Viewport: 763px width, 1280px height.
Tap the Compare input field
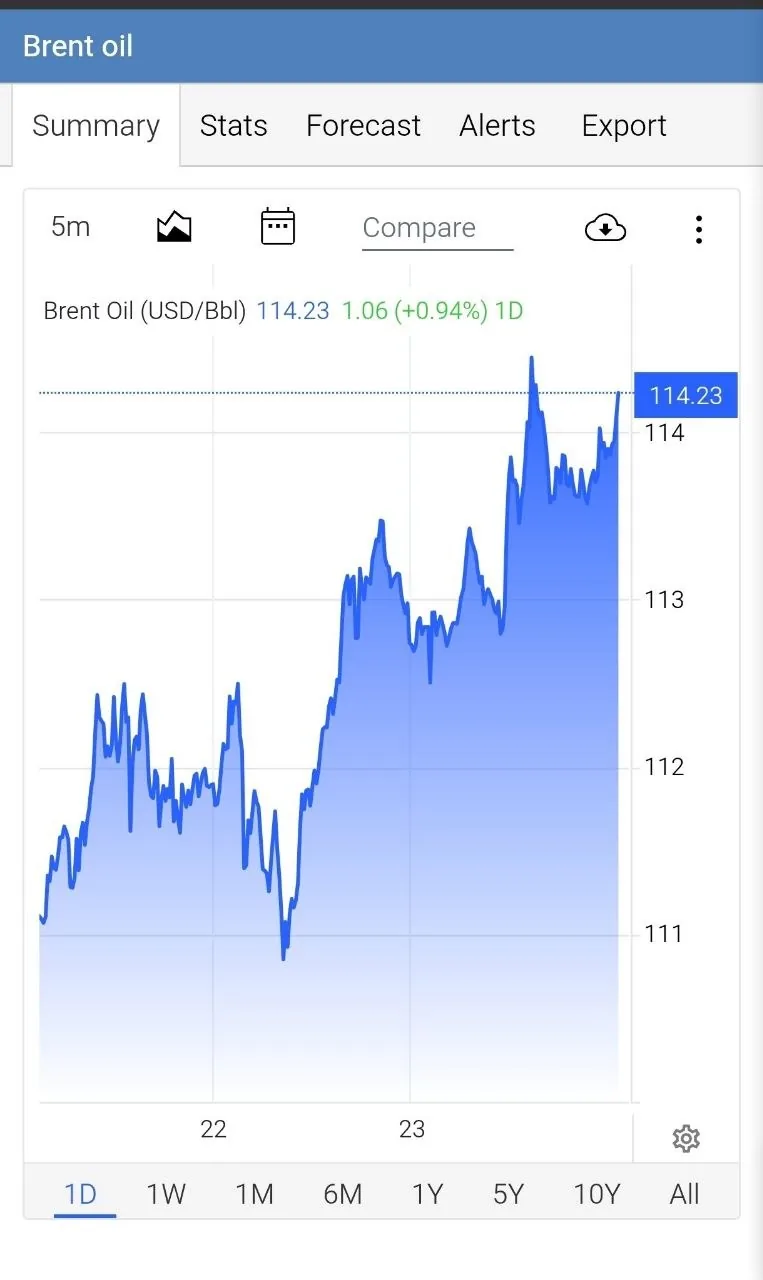coord(438,228)
